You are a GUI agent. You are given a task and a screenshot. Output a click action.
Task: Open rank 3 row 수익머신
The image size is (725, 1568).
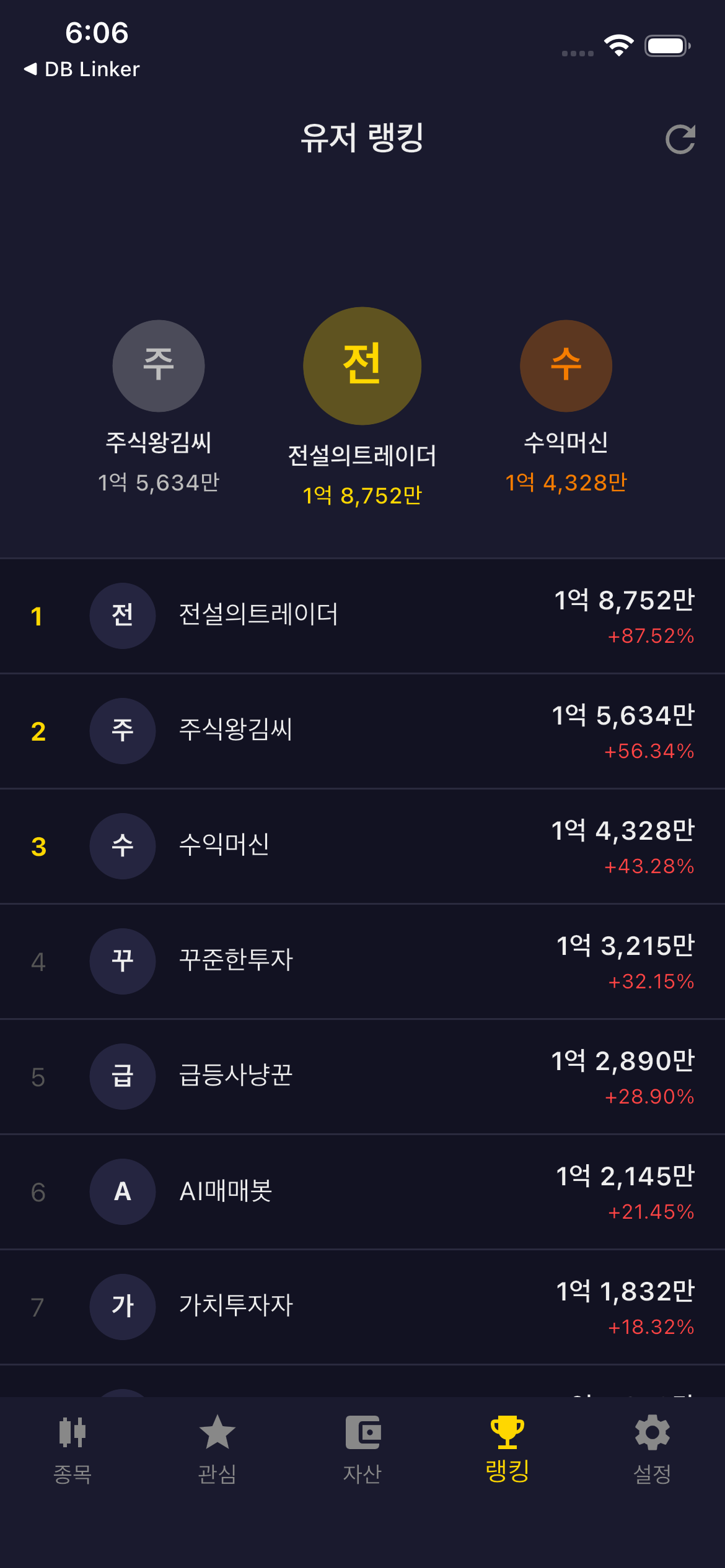[x=362, y=847]
